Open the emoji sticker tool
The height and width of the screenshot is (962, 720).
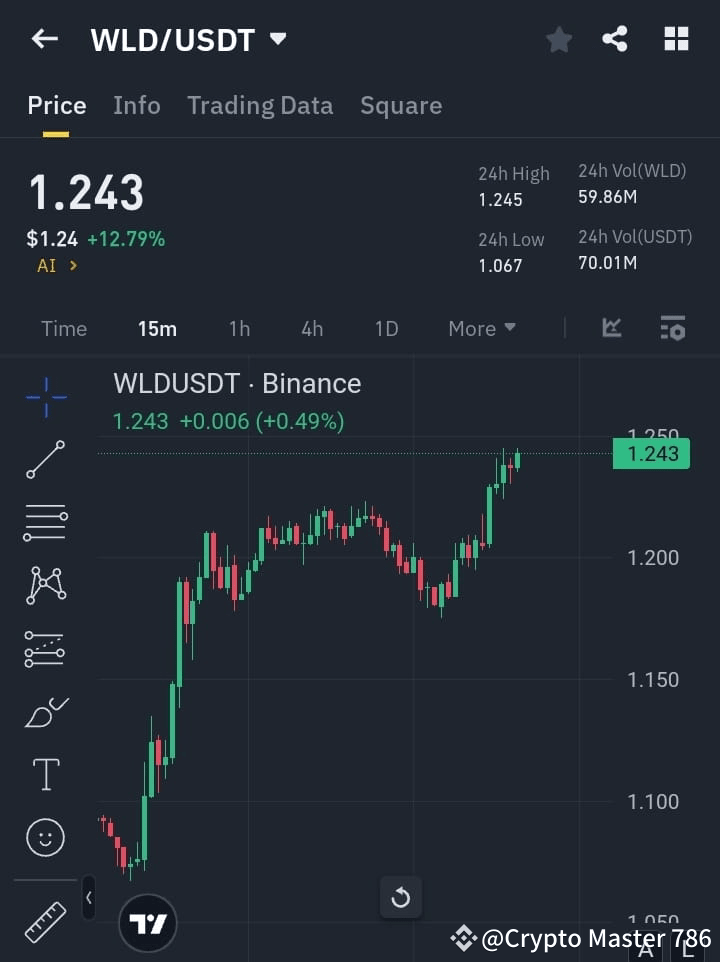click(45, 837)
